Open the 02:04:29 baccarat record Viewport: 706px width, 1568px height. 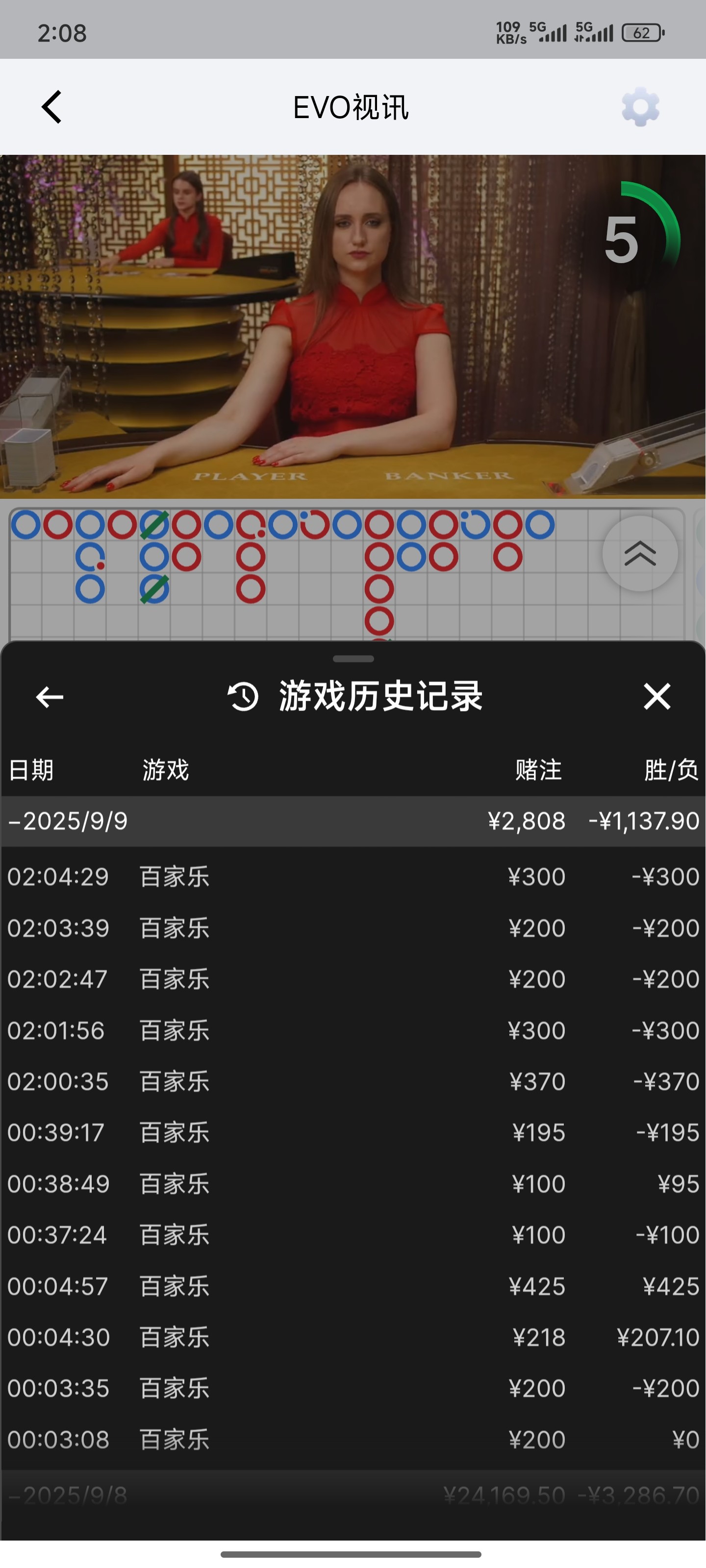coord(353,877)
